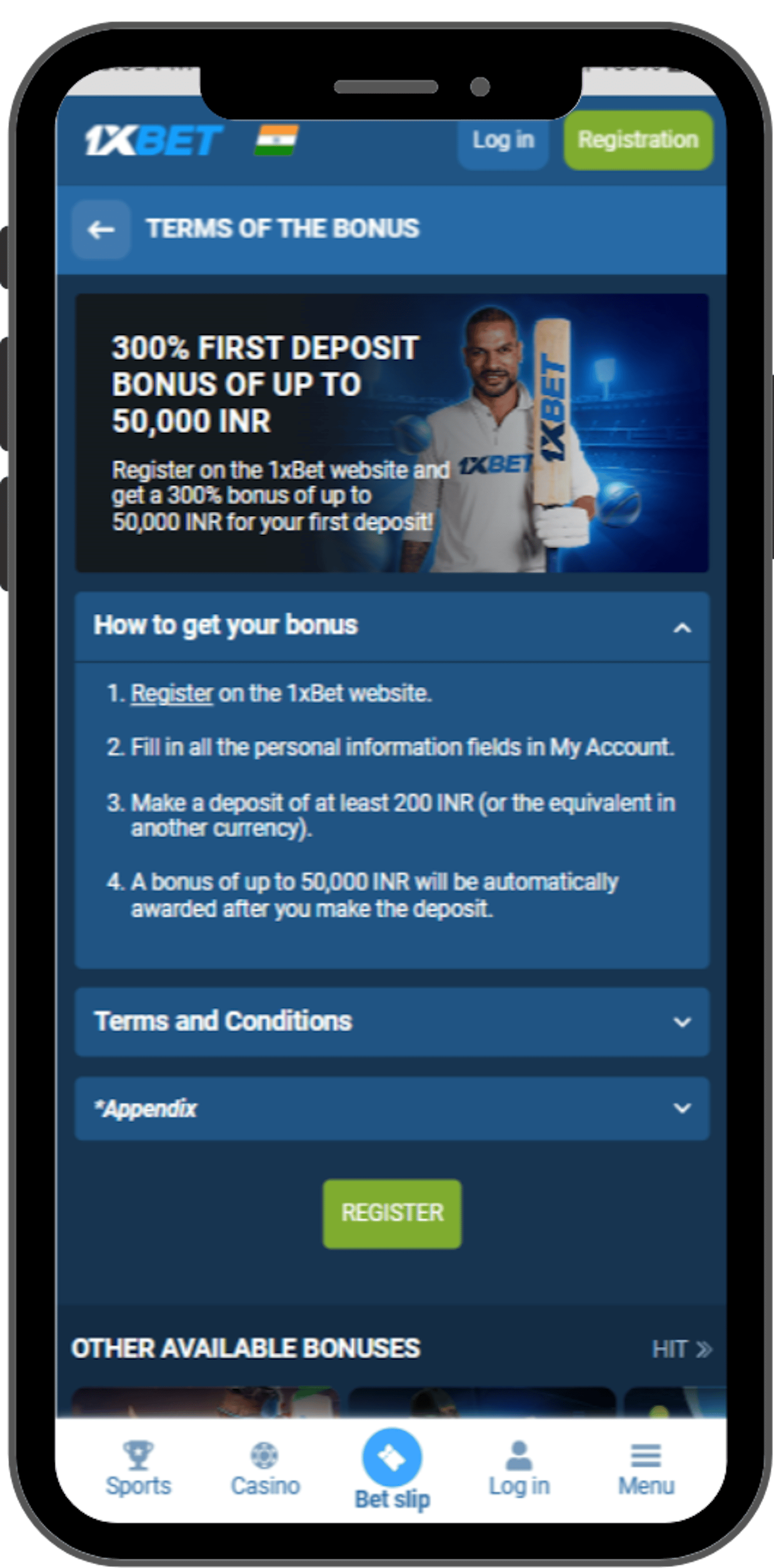Open the India flag country selector
This screenshot has width=774, height=1568.
276,141
